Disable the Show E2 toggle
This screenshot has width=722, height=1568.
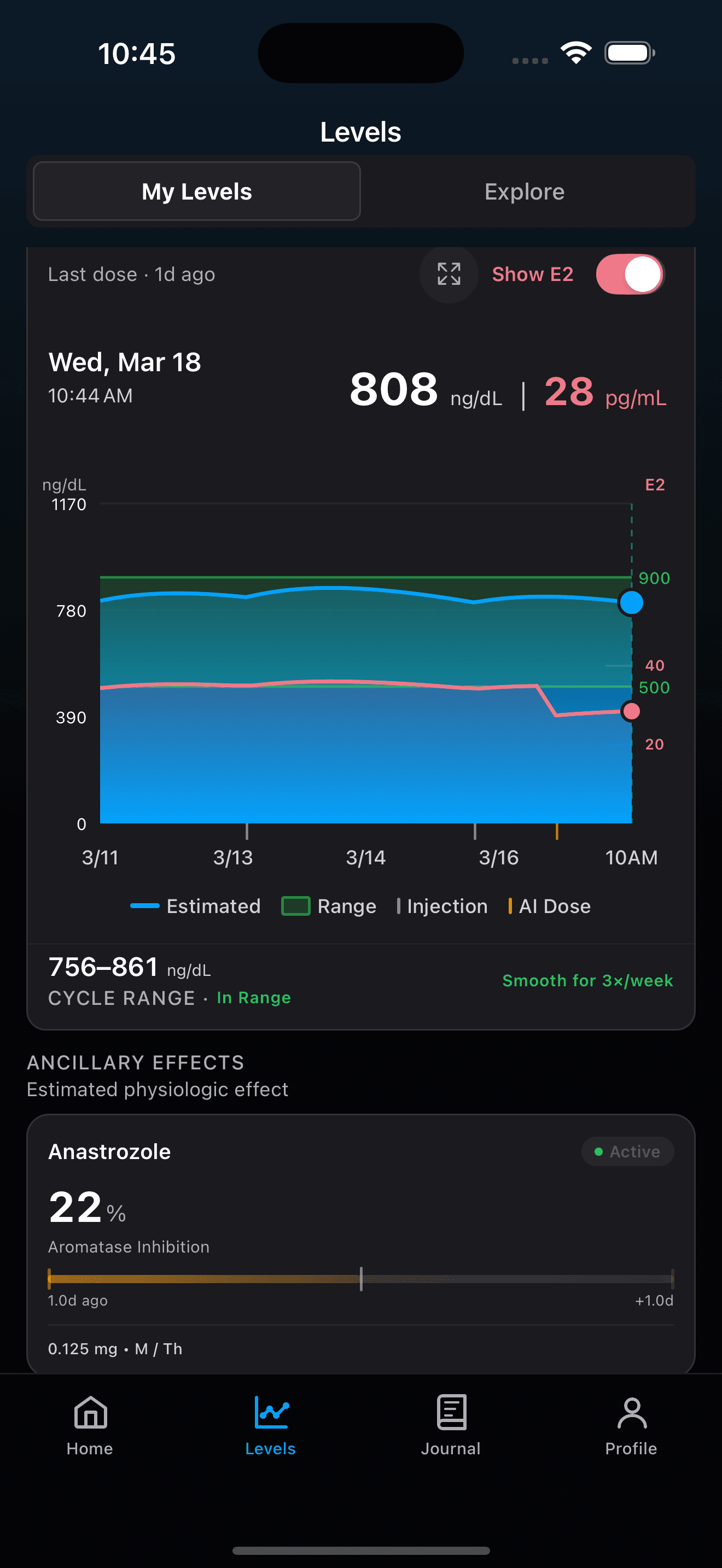point(630,274)
